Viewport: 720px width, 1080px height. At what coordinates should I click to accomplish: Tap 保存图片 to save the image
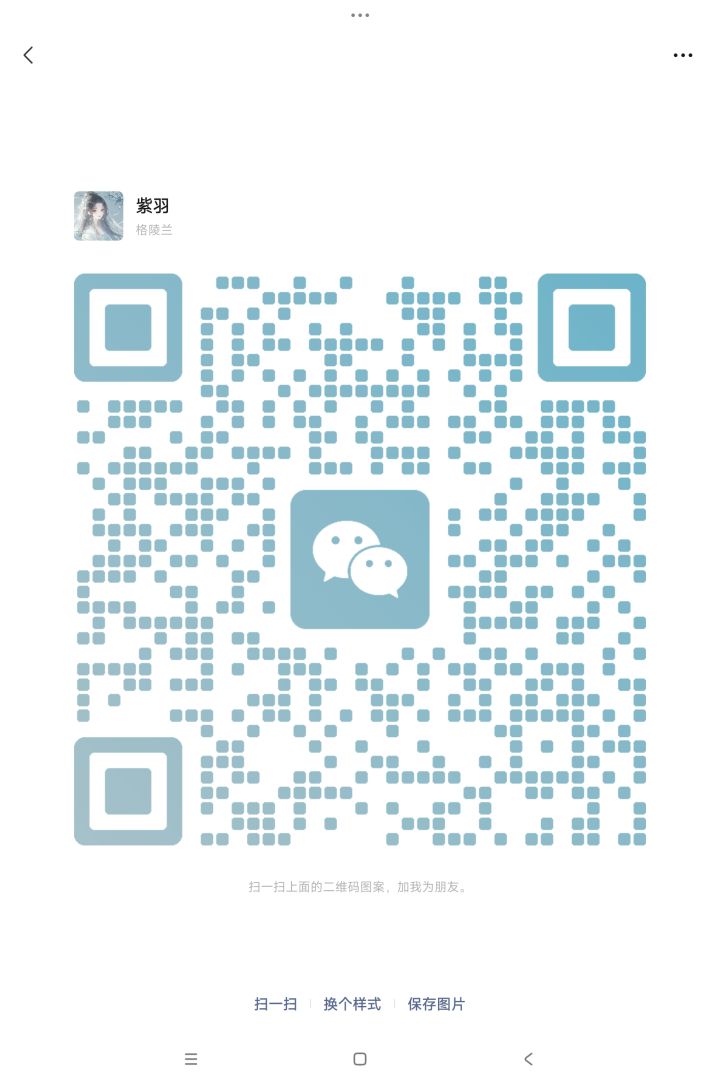point(438,1003)
